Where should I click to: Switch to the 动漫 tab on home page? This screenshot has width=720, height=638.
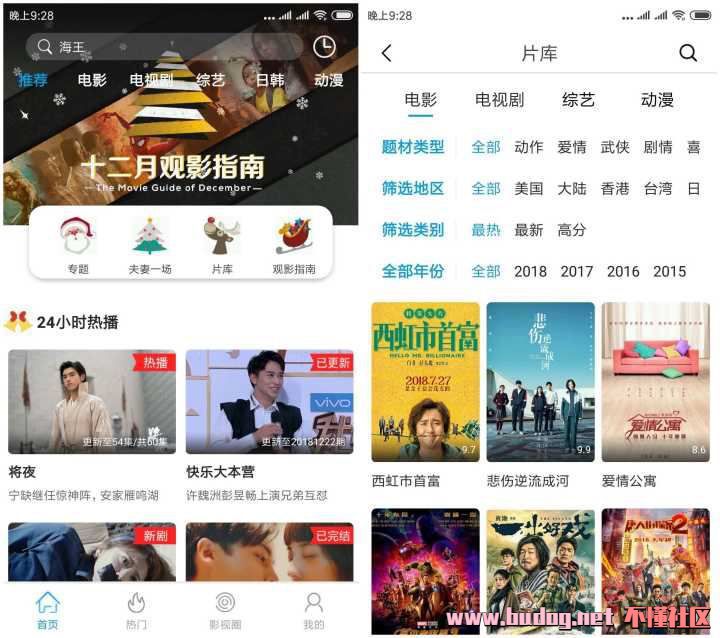click(328, 80)
